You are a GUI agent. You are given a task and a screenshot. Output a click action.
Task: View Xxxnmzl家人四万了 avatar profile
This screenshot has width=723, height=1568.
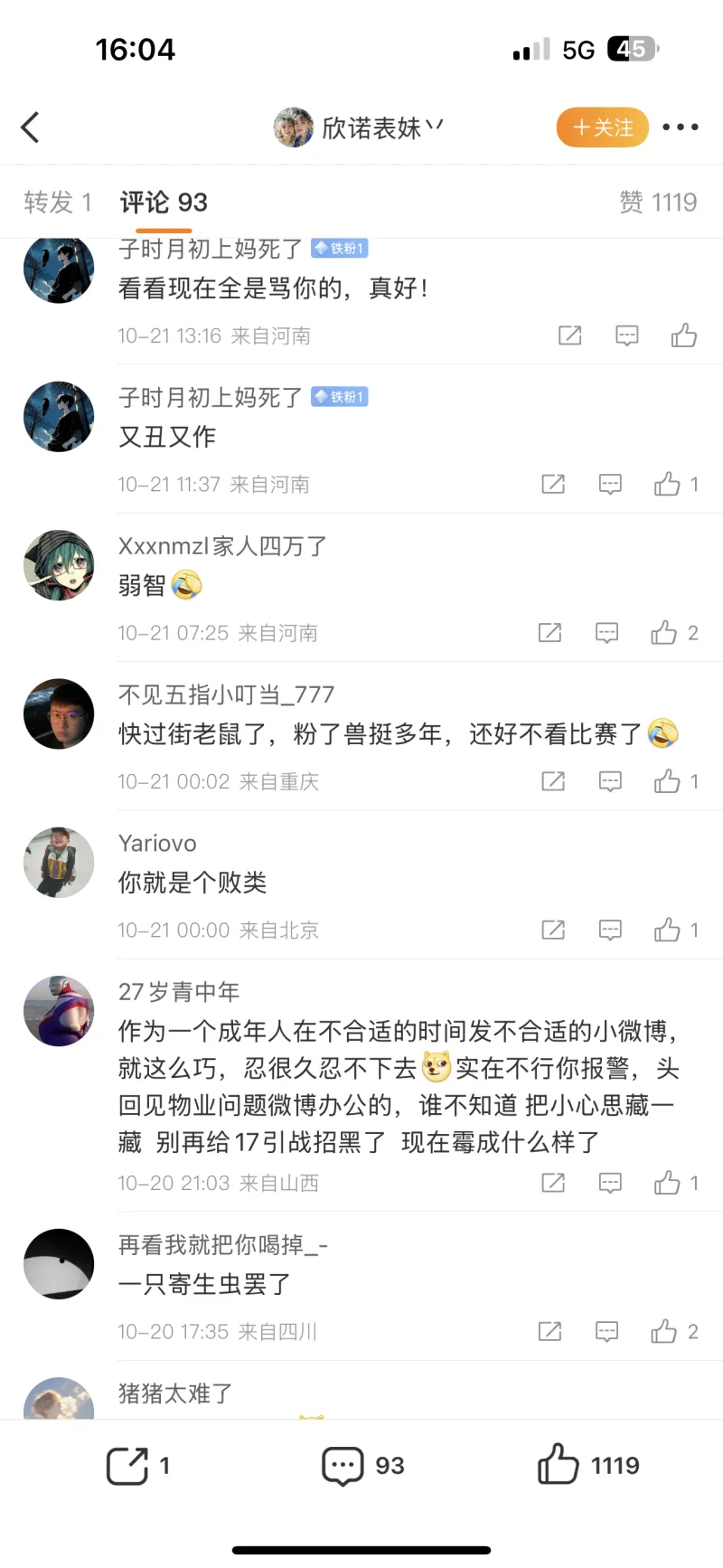coord(59,565)
